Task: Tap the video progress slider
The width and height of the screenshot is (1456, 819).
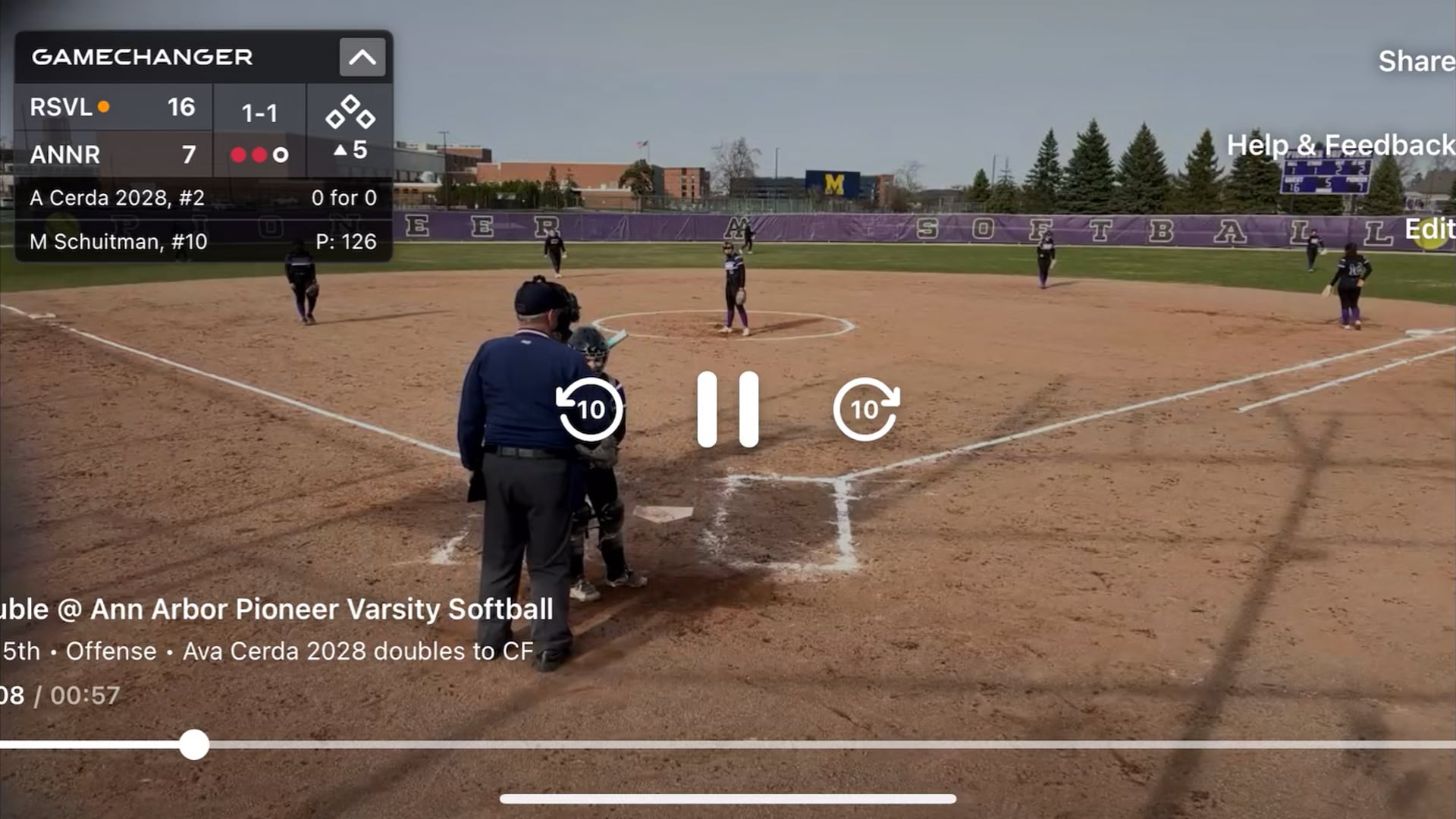Action: (194, 745)
